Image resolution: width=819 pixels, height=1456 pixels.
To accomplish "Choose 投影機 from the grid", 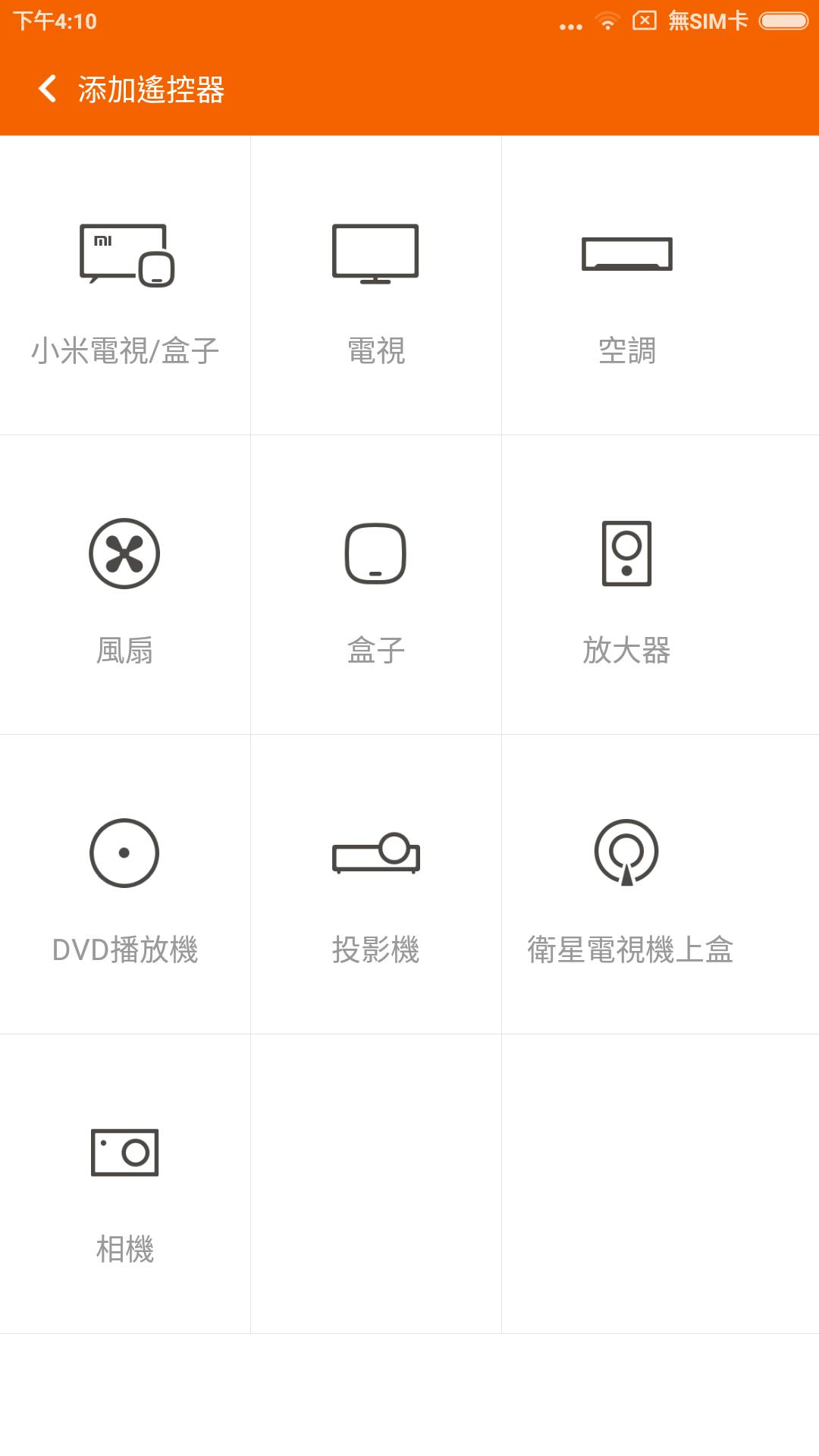I will click(376, 884).
